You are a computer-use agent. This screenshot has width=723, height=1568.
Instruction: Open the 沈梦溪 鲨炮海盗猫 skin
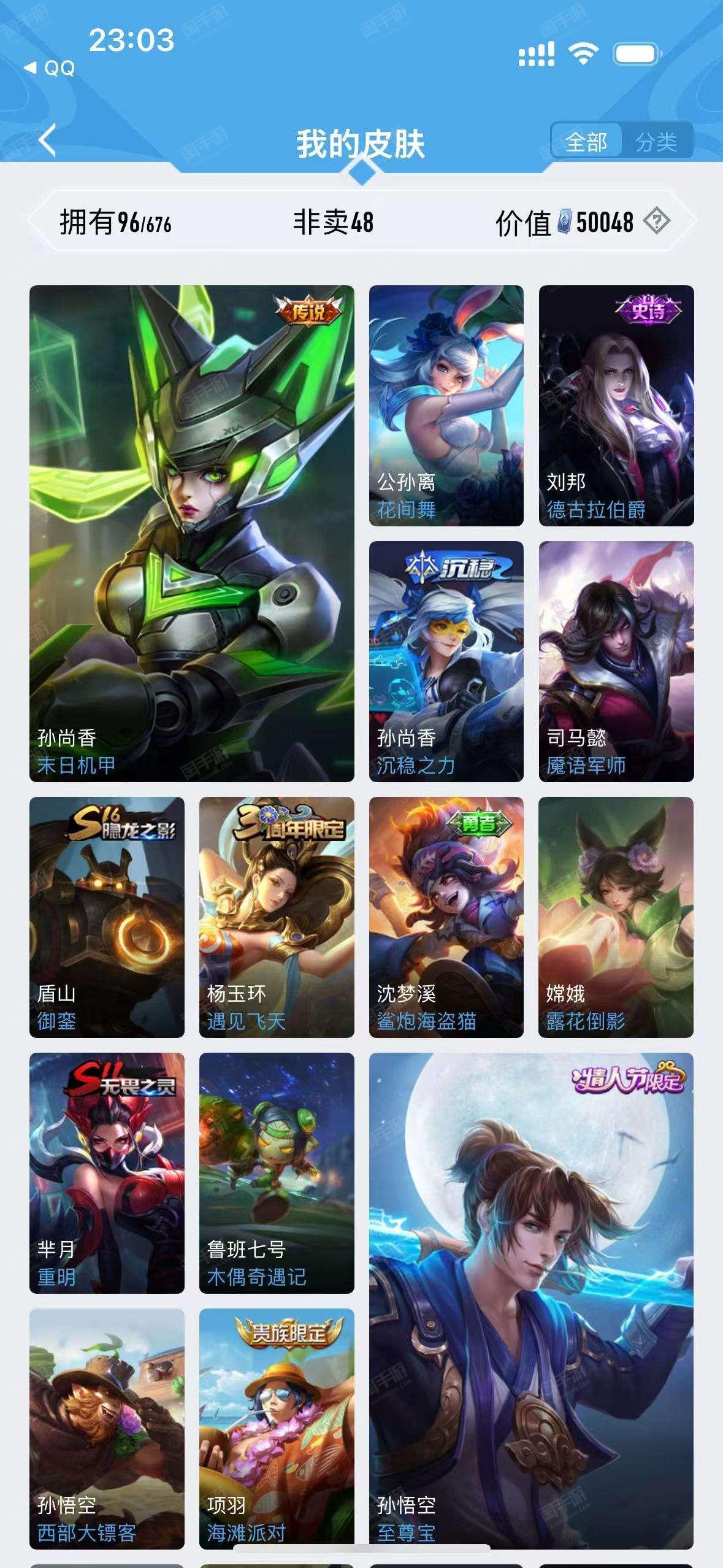tap(446, 917)
